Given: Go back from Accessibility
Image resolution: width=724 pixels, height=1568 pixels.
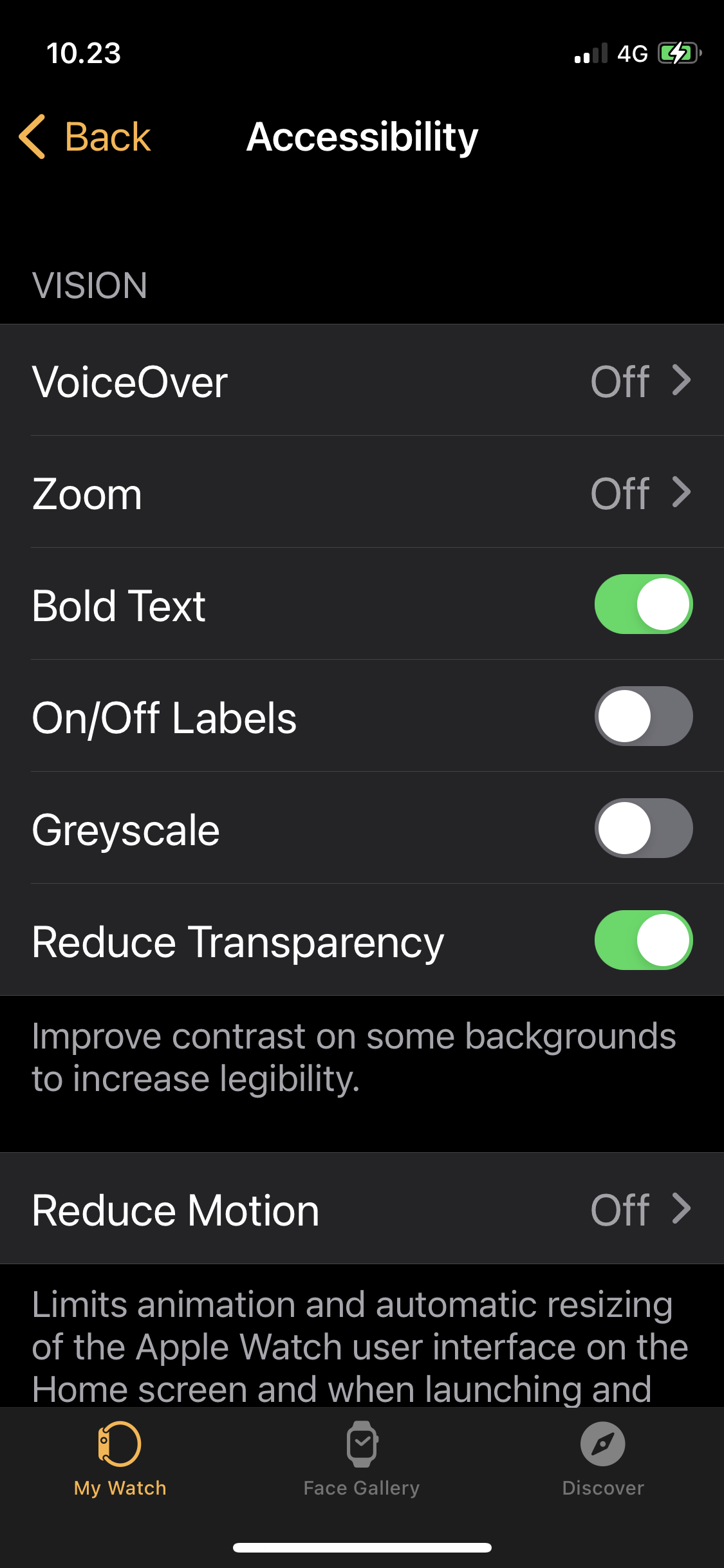Looking at the screenshot, I should [85, 136].
